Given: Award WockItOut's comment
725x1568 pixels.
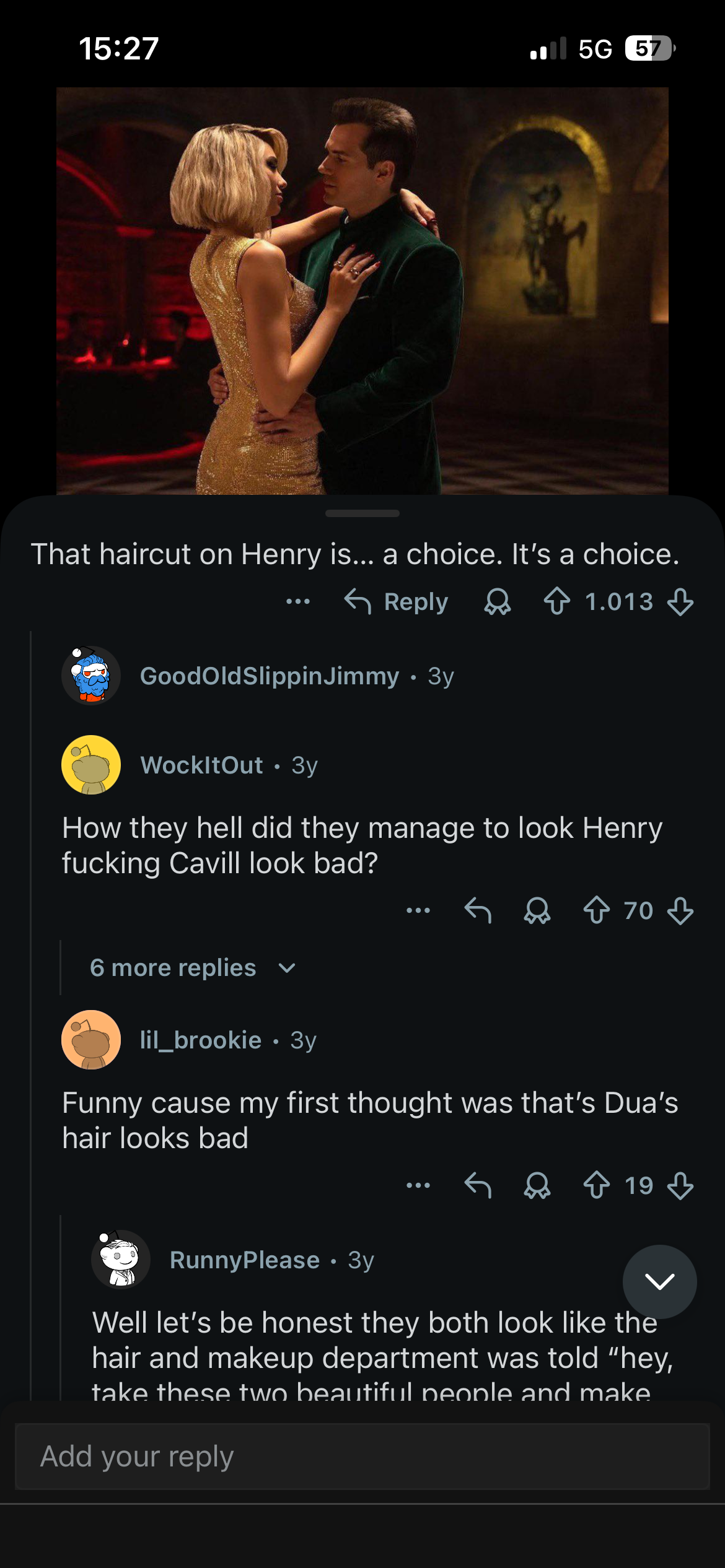Looking at the screenshot, I should coord(537,910).
